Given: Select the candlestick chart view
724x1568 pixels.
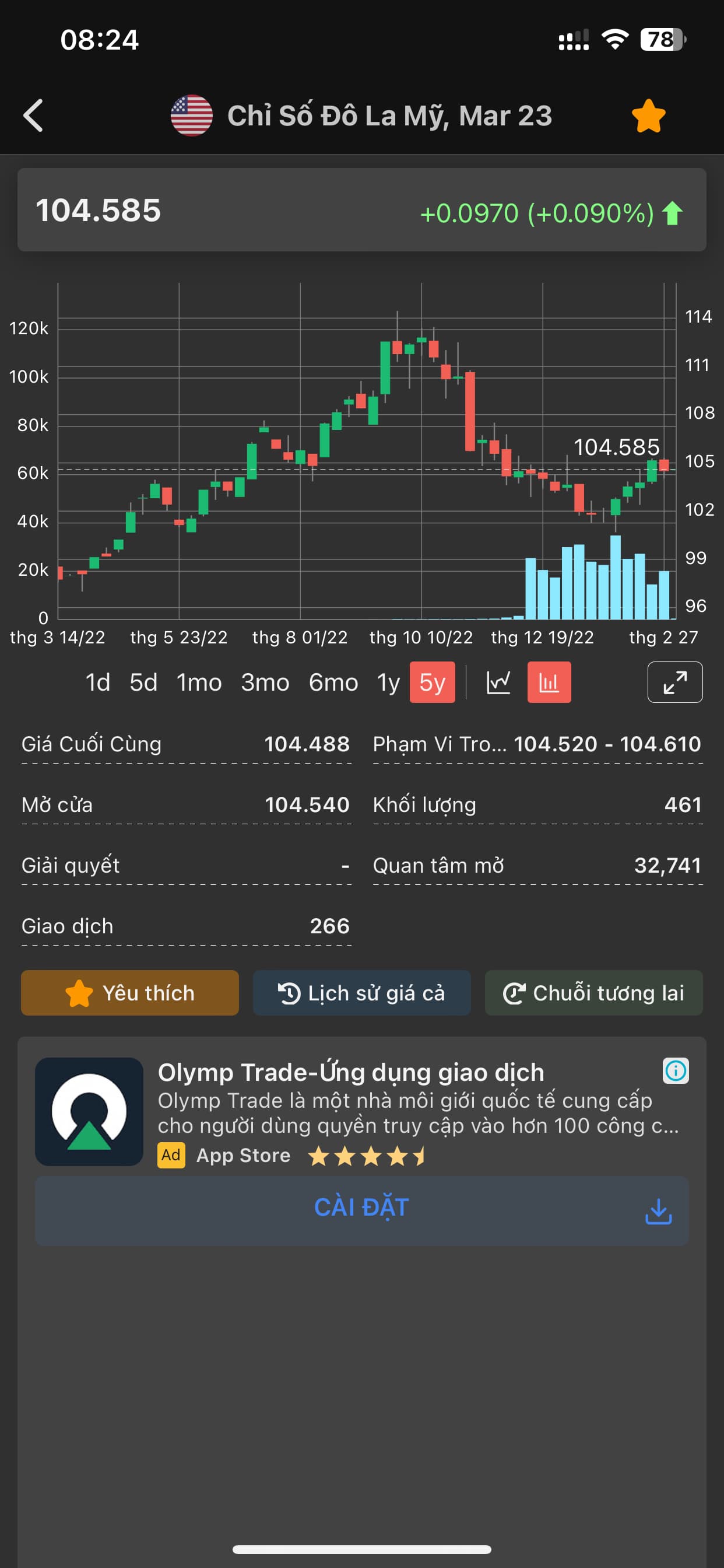Looking at the screenshot, I should tap(549, 682).
